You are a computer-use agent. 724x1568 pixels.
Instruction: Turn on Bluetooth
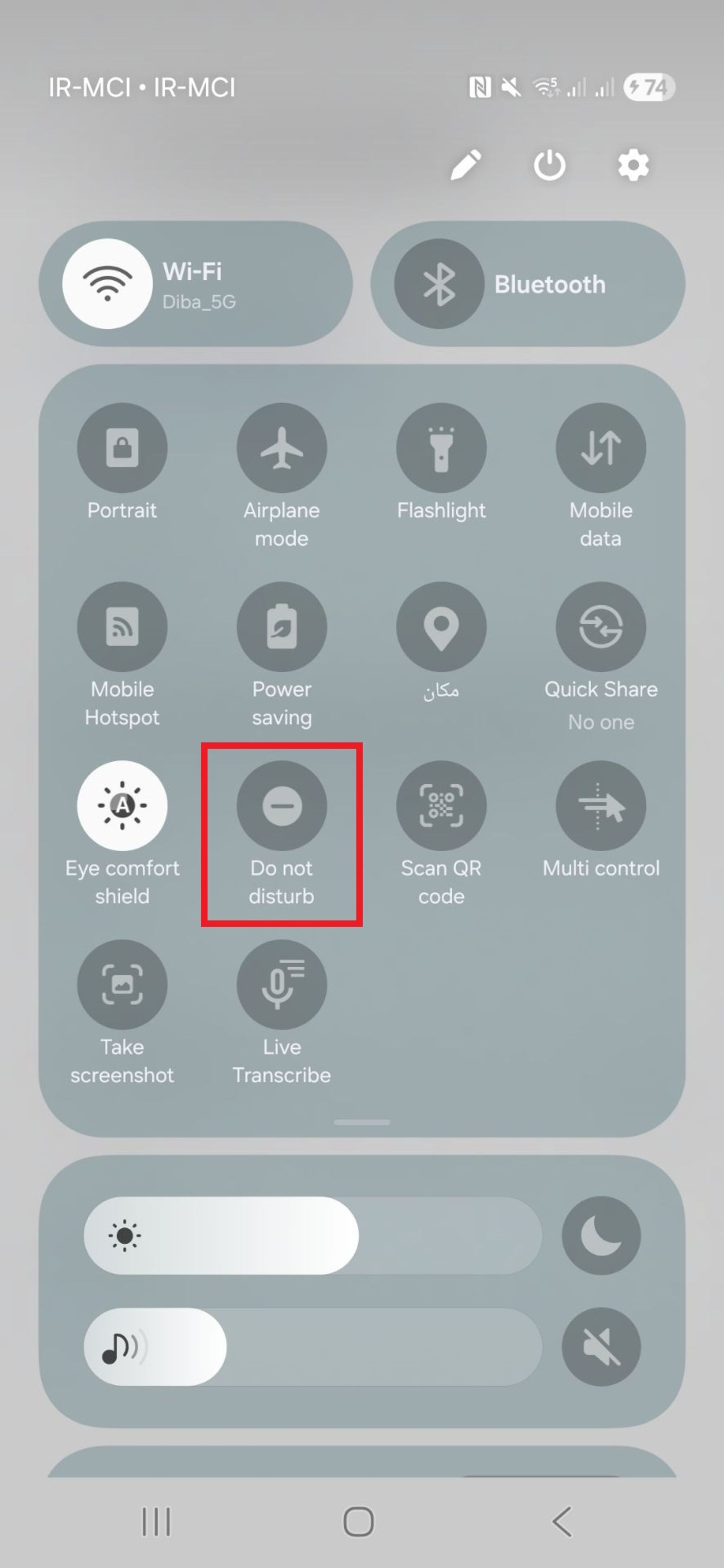[x=439, y=284]
